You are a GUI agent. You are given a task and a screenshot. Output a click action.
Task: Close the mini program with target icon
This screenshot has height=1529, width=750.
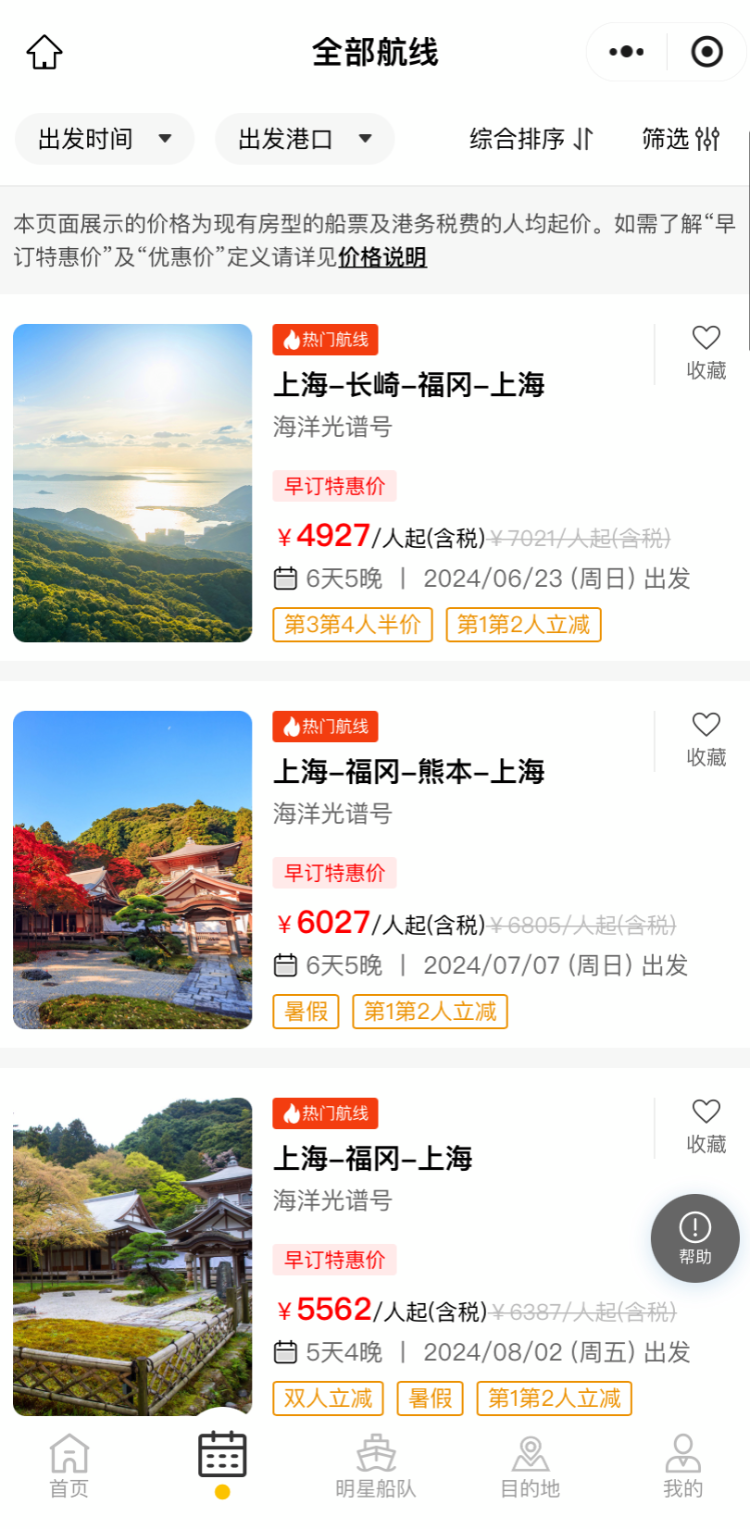tap(707, 52)
